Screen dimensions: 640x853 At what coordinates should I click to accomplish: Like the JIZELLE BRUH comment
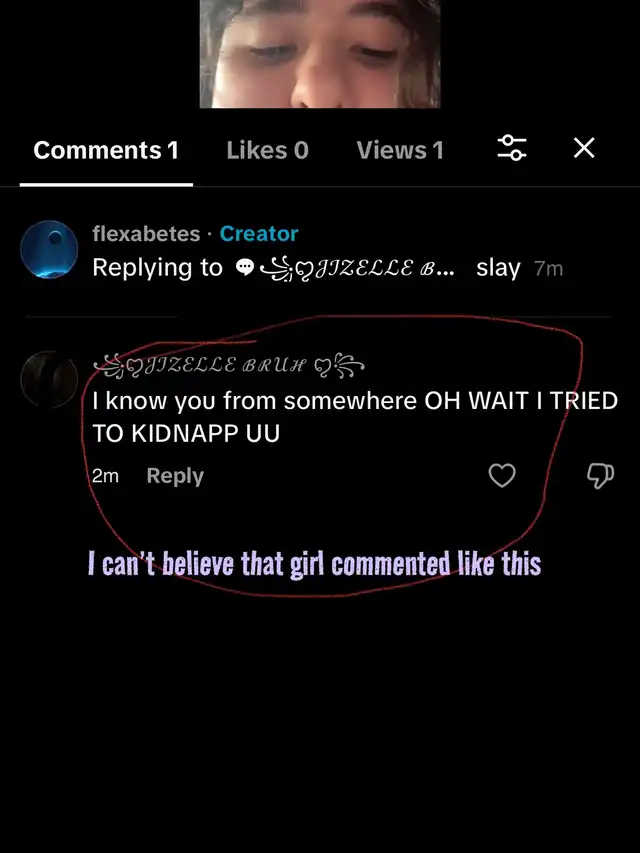(x=502, y=475)
